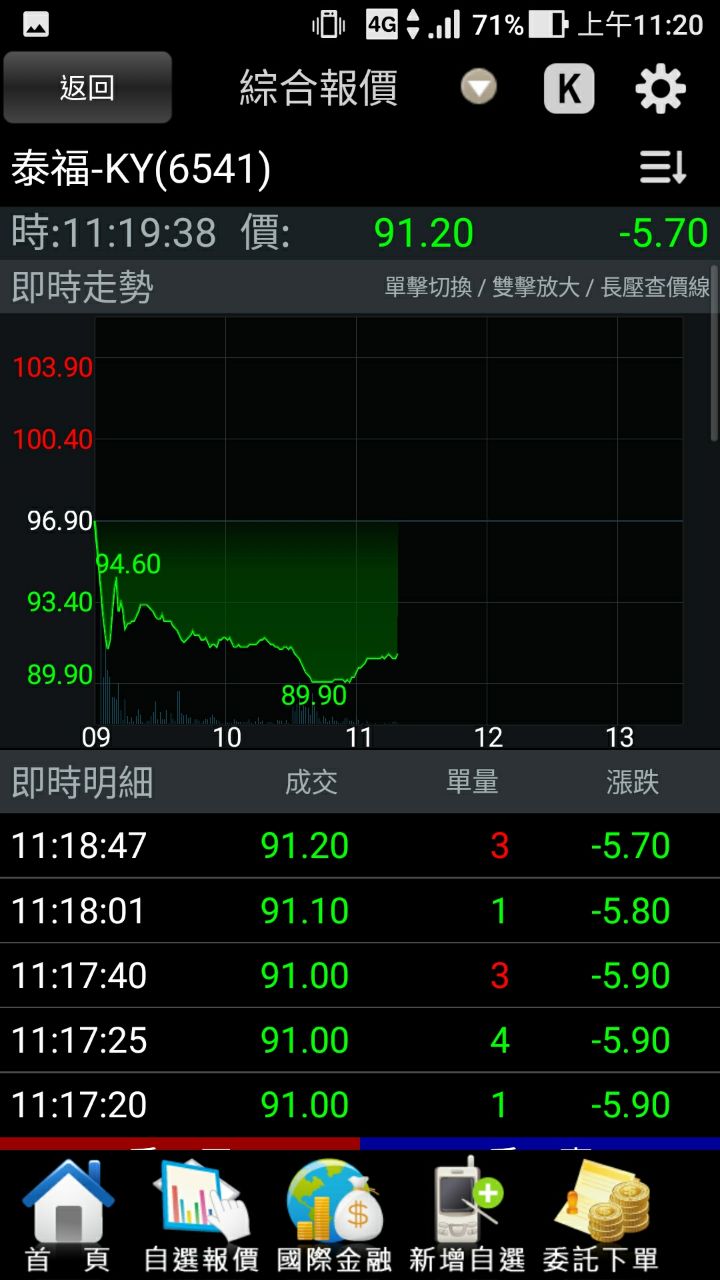Tap the 返回 back button
This screenshot has height=1280, width=720.
tap(88, 88)
